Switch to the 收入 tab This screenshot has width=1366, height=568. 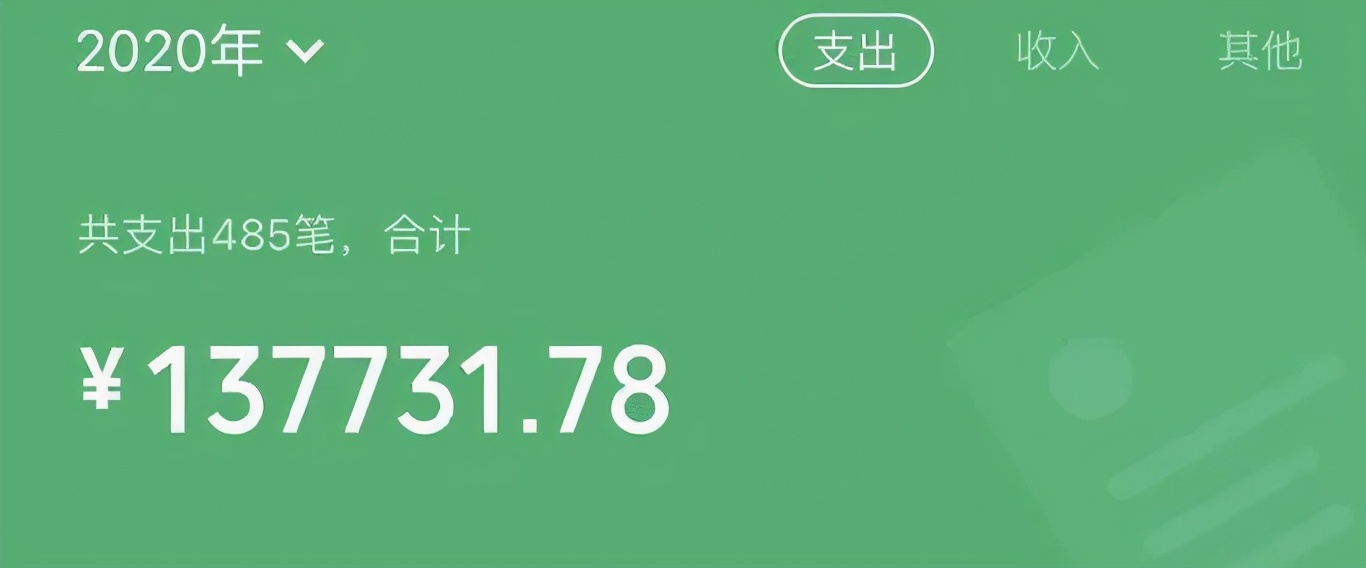click(x=1058, y=50)
